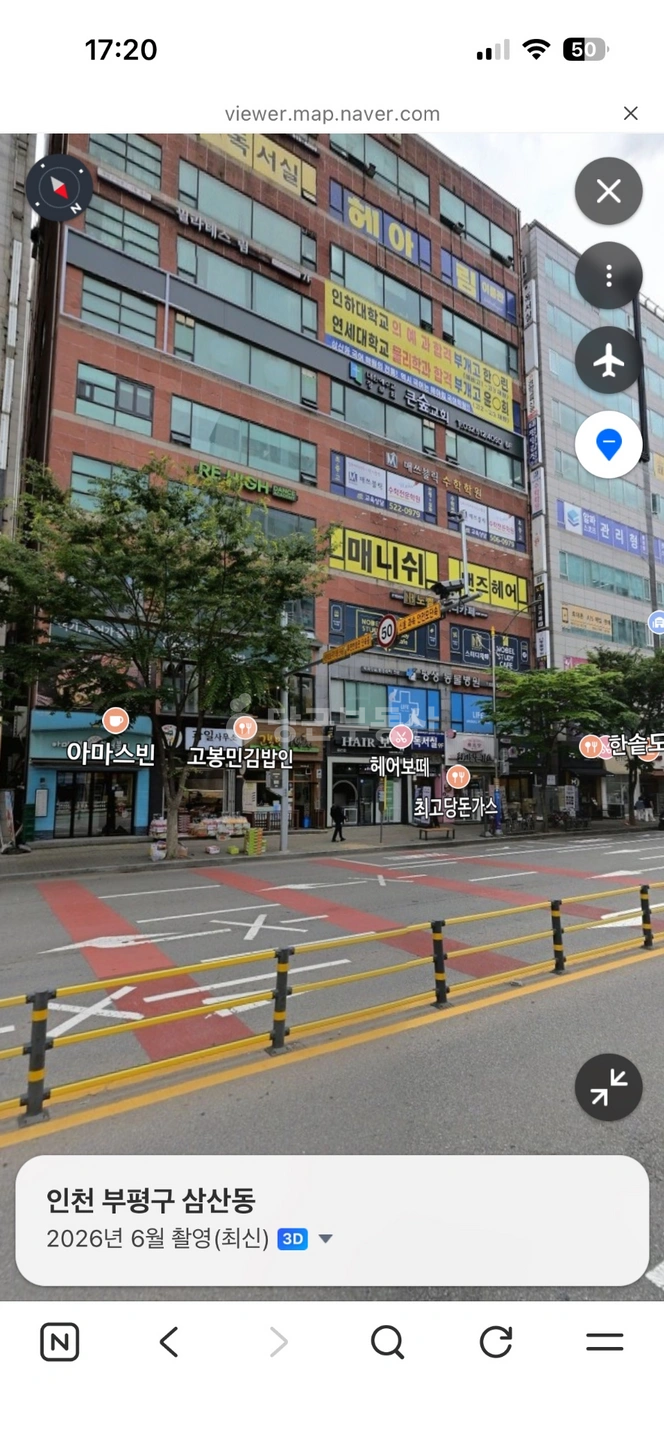Tap the compass to reset orientation

pyautogui.click(x=59, y=188)
